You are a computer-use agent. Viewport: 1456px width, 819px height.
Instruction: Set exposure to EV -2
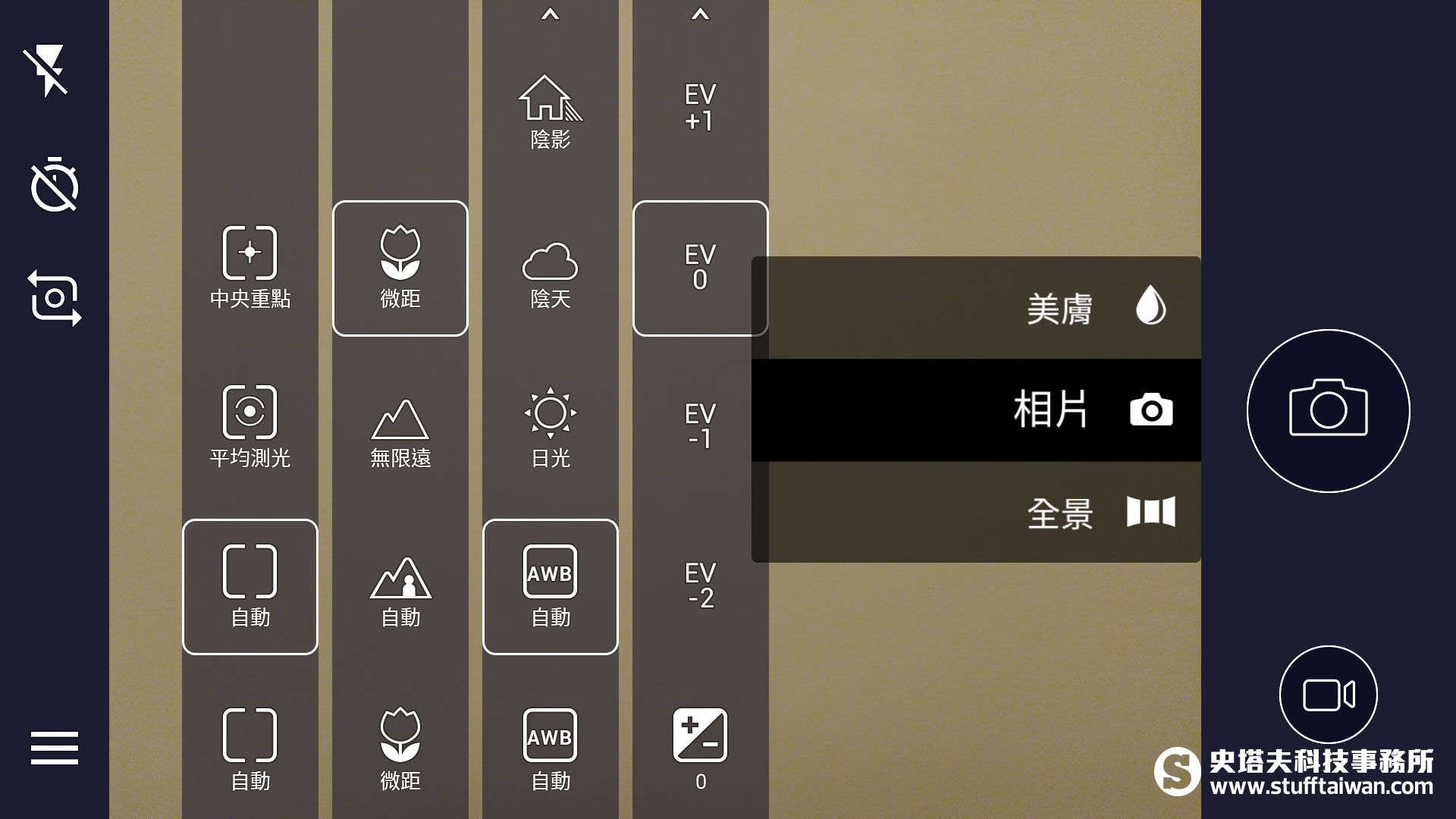pos(699,585)
